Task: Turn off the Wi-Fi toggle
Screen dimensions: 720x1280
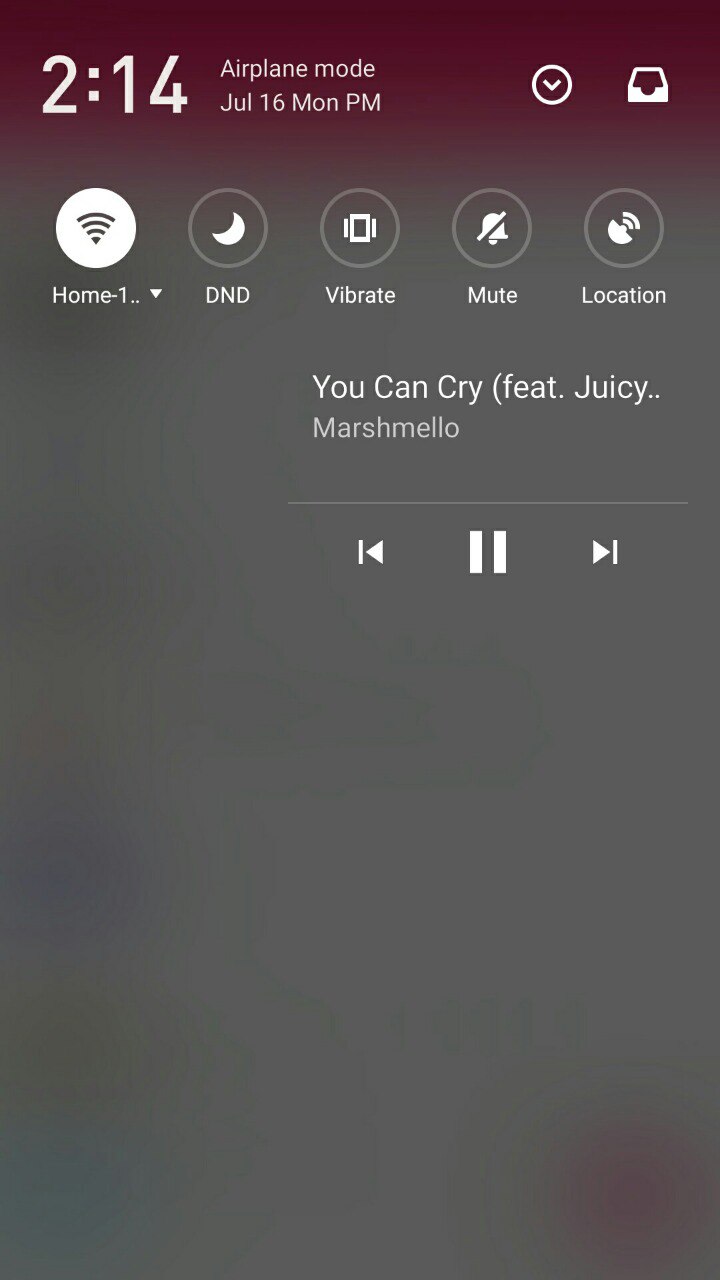Action: tap(96, 228)
